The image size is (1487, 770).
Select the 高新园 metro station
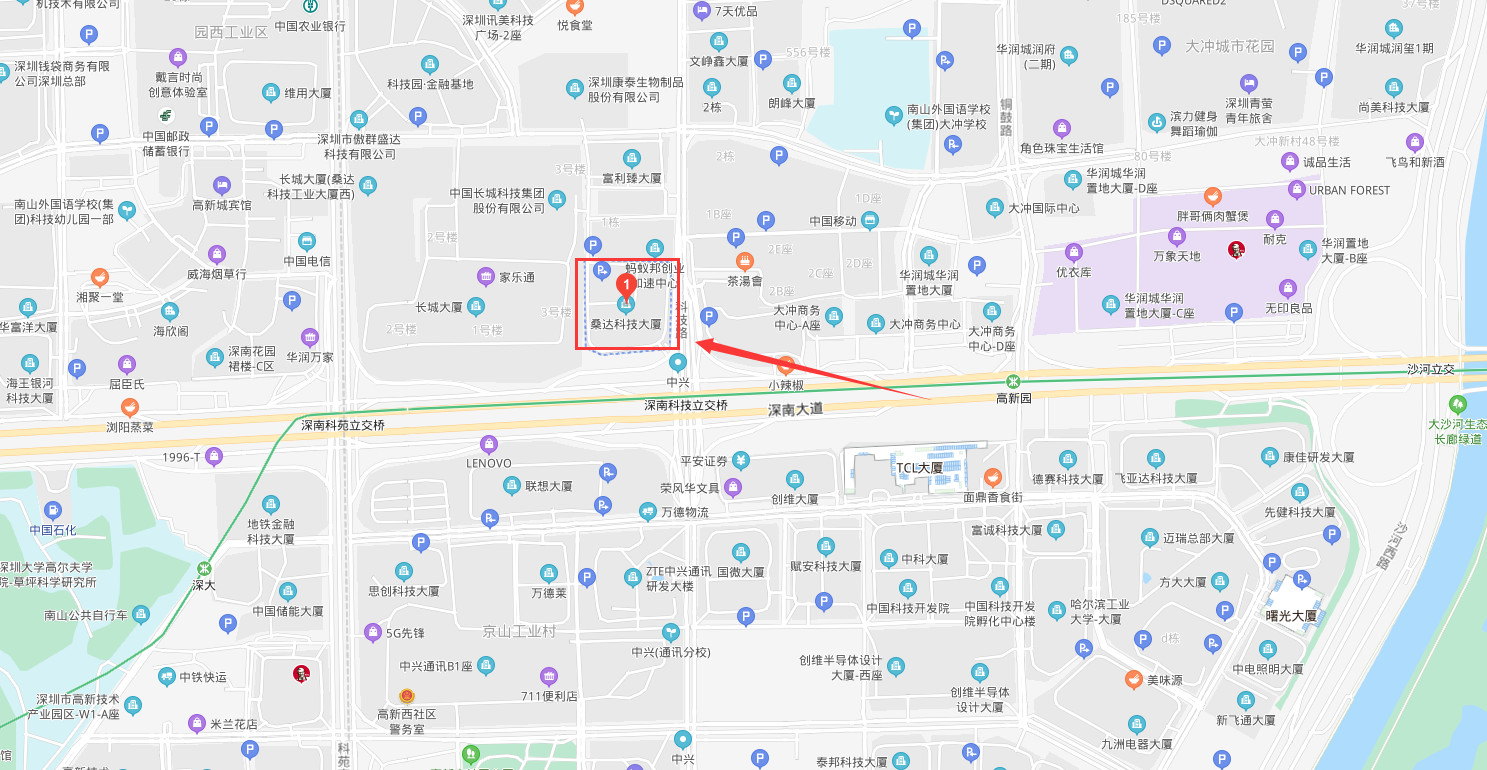coord(1013,381)
